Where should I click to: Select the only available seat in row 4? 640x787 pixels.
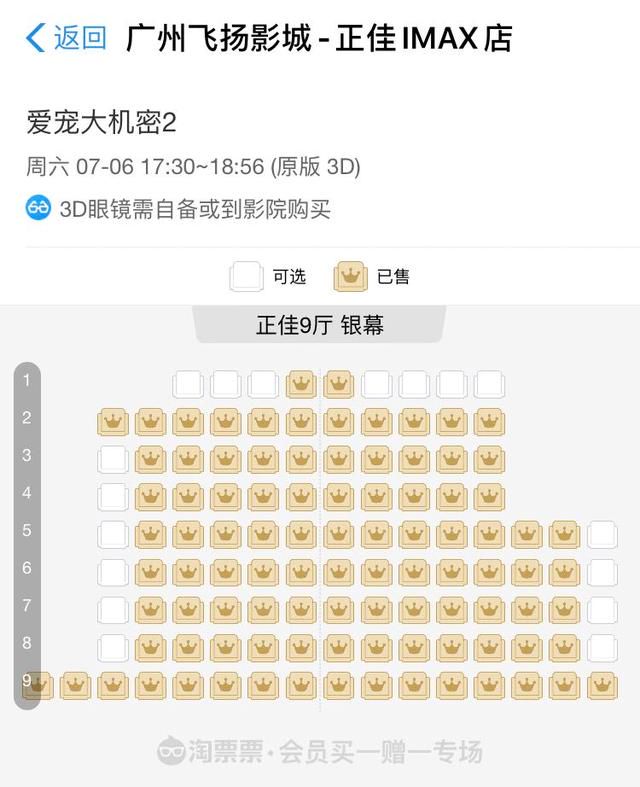[112, 497]
